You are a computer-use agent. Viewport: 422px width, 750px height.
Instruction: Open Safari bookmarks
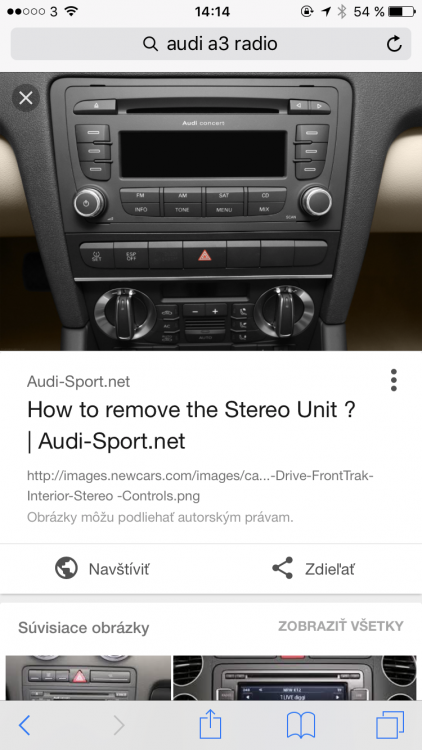pos(300,726)
